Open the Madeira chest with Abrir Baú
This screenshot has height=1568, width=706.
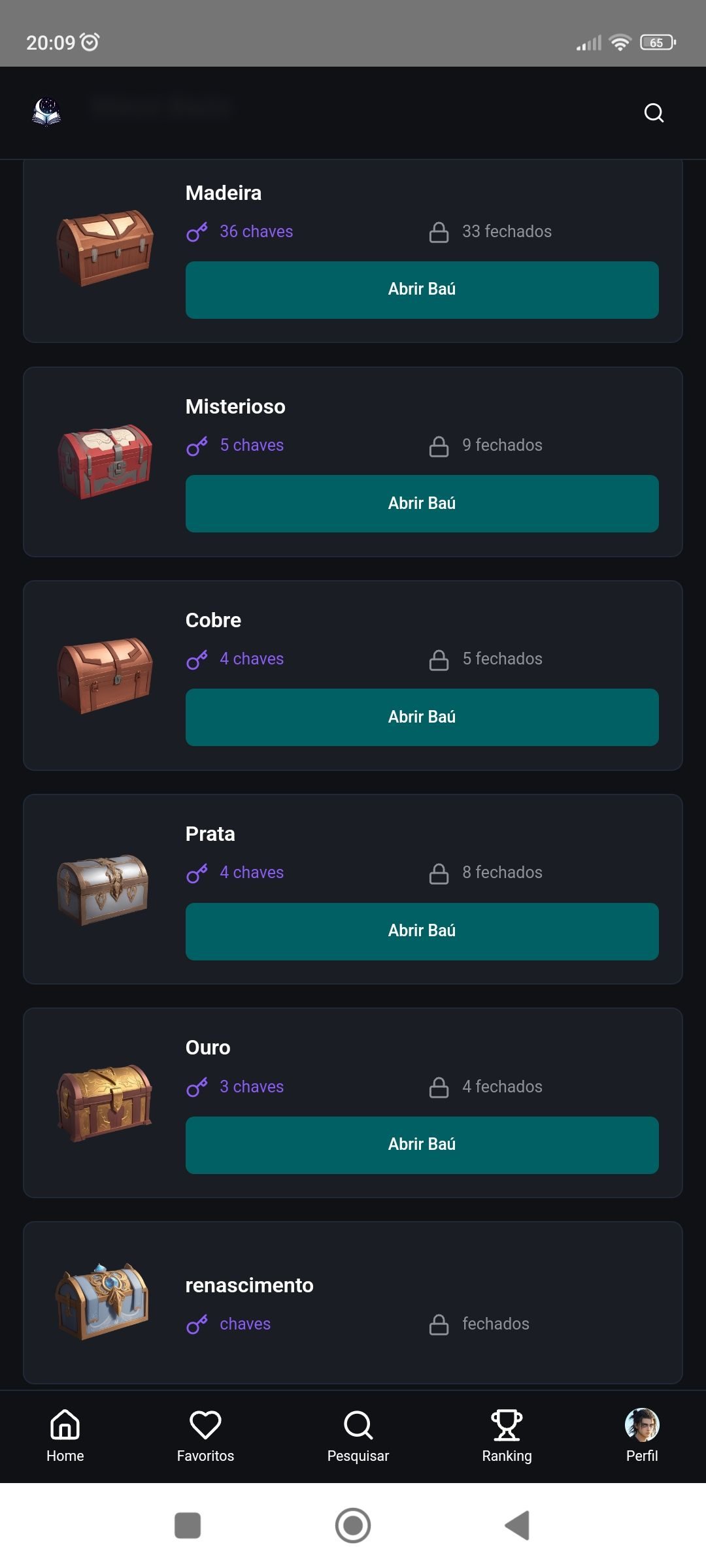tap(422, 289)
